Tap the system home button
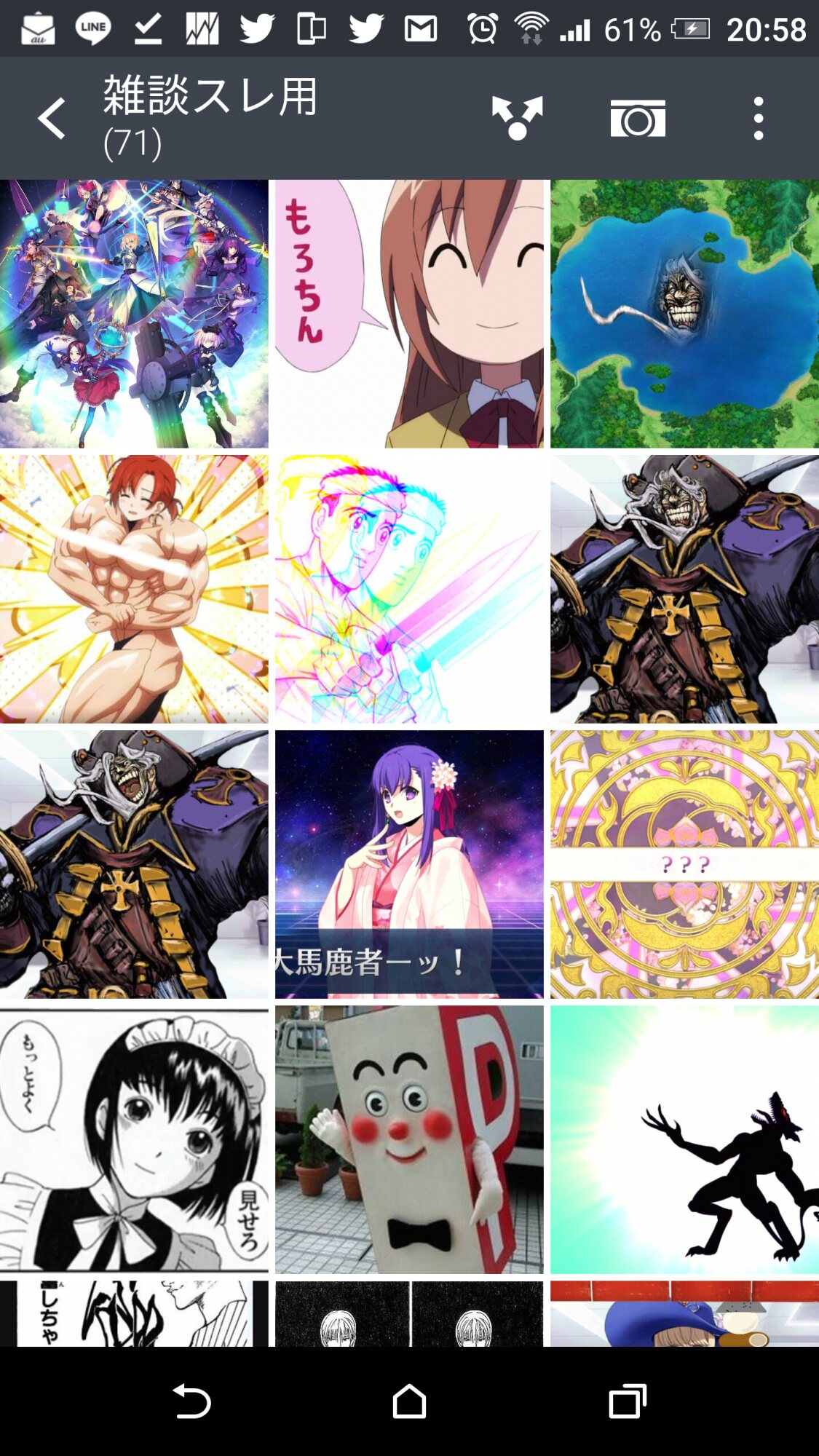Image resolution: width=819 pixels, height=1456 pixels. pyautogui.click(x=409, y=1401)
